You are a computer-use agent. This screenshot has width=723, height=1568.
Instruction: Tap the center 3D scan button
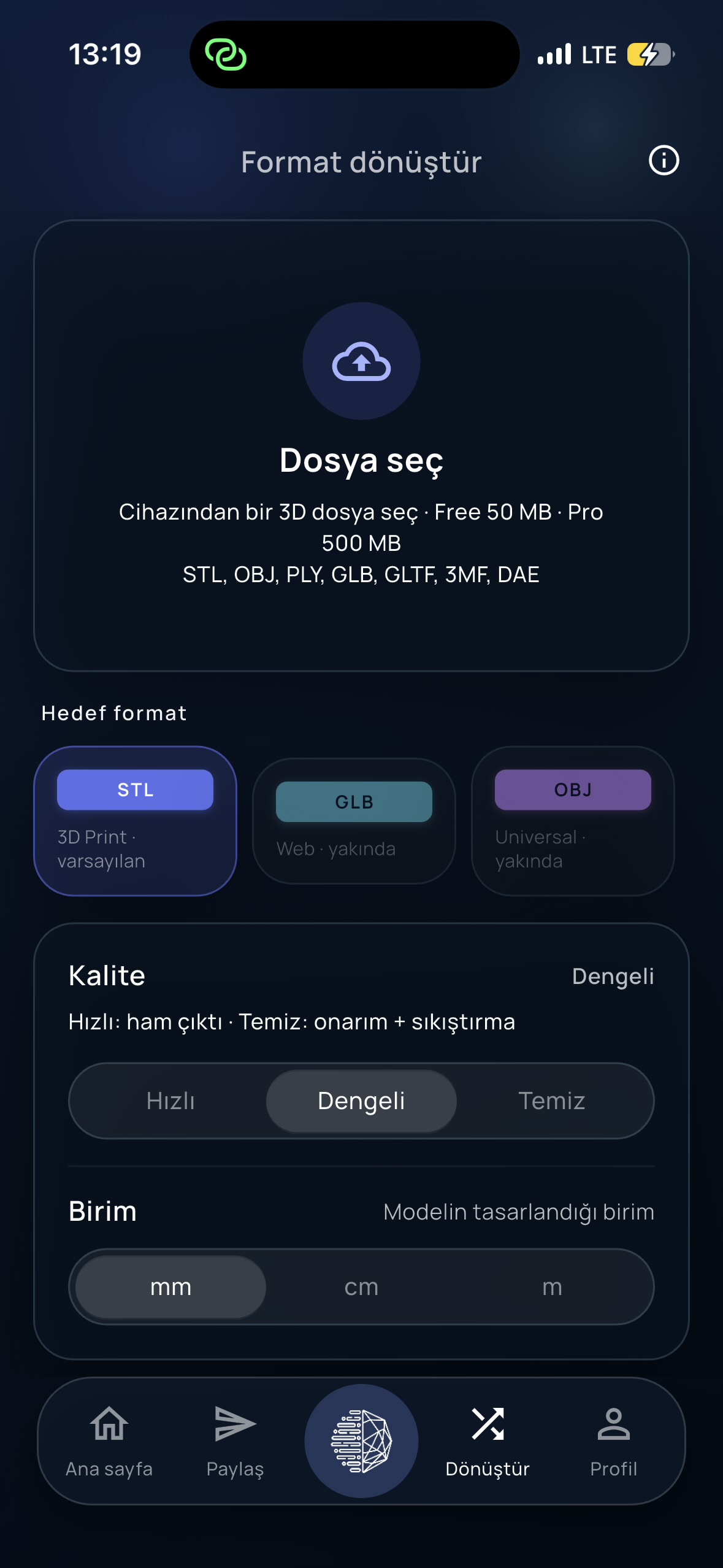tap(361, 1441)
